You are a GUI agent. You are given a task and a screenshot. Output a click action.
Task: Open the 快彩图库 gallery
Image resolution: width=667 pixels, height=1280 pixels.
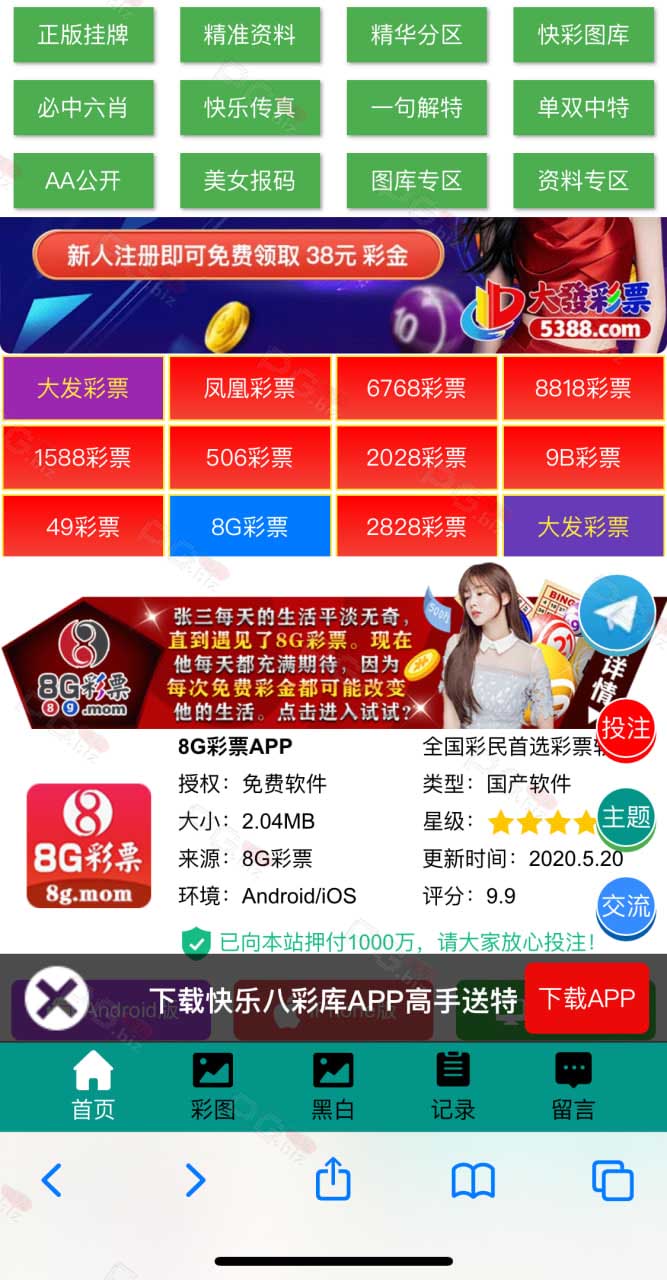[584, 35]
